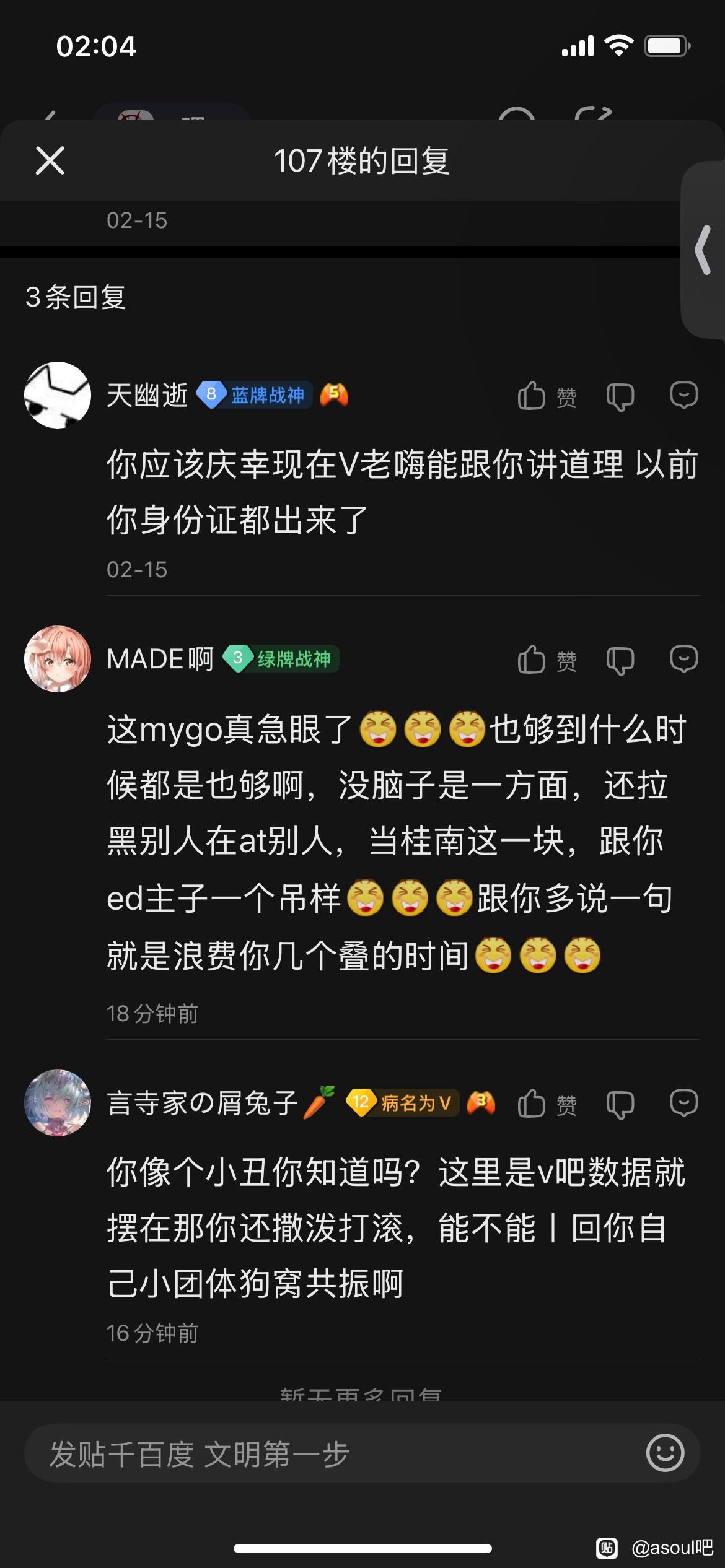
Task: Open 天幽逝's profile avatar
Action: (x=58, y=395)
